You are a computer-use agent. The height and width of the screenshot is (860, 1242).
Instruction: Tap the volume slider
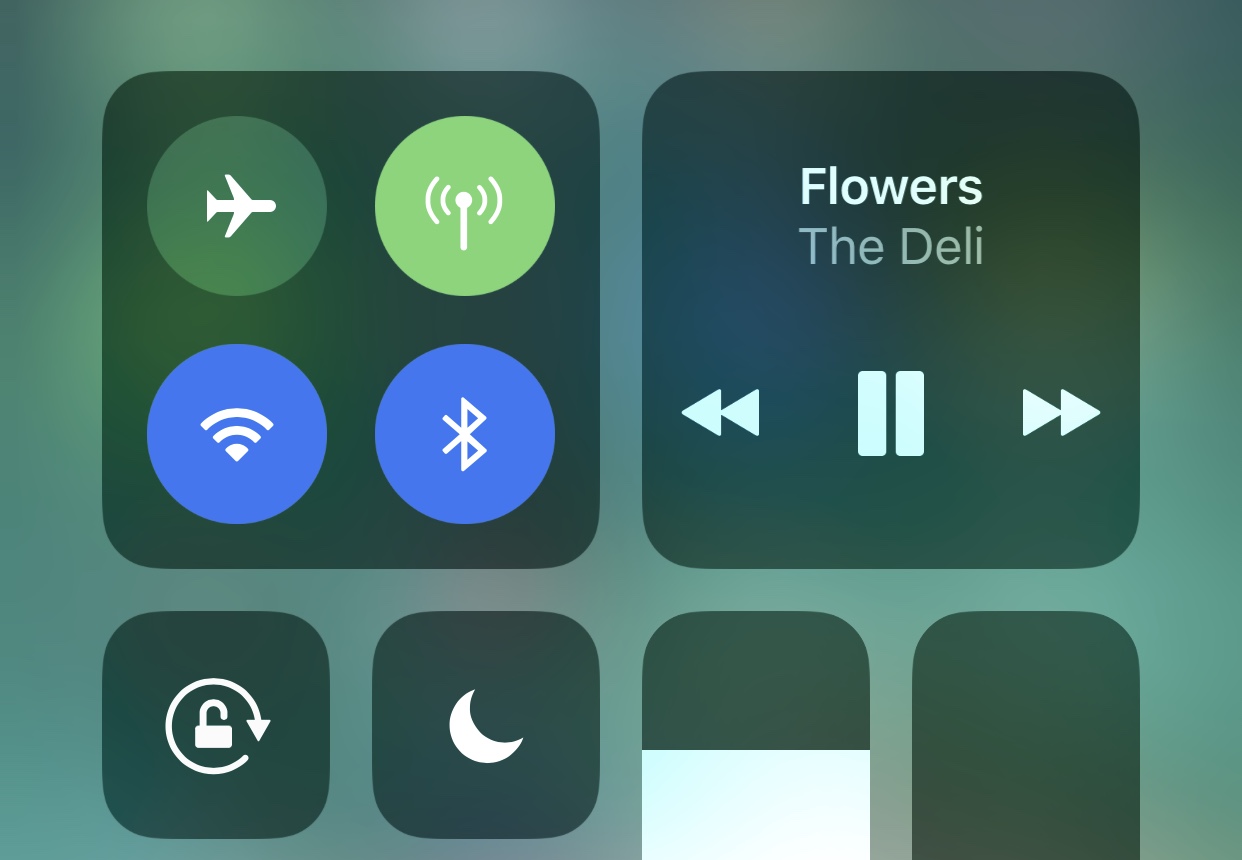1026,735
